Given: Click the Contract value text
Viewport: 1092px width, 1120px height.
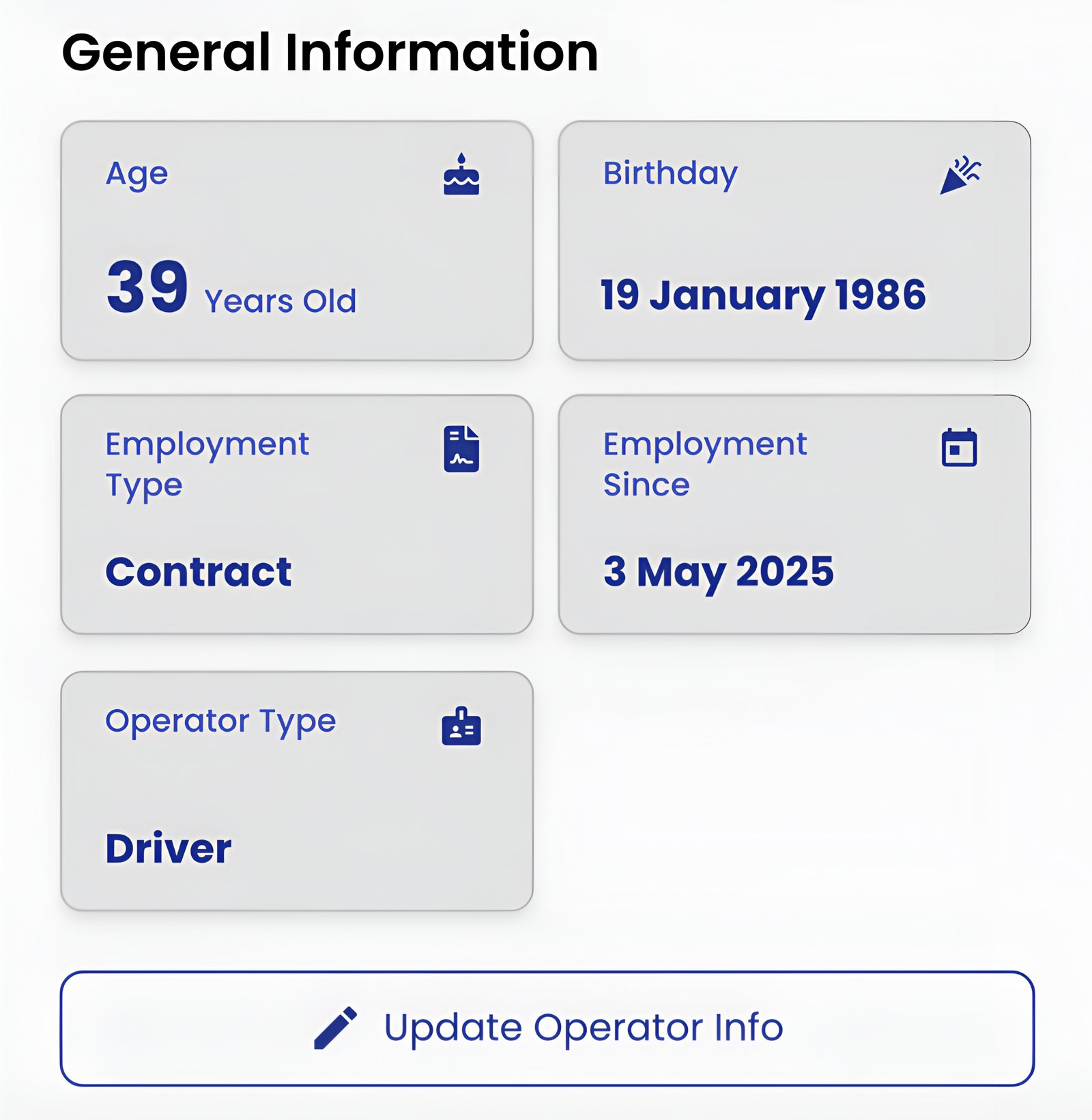Looking at the screenshot, I should click(200, 571).
